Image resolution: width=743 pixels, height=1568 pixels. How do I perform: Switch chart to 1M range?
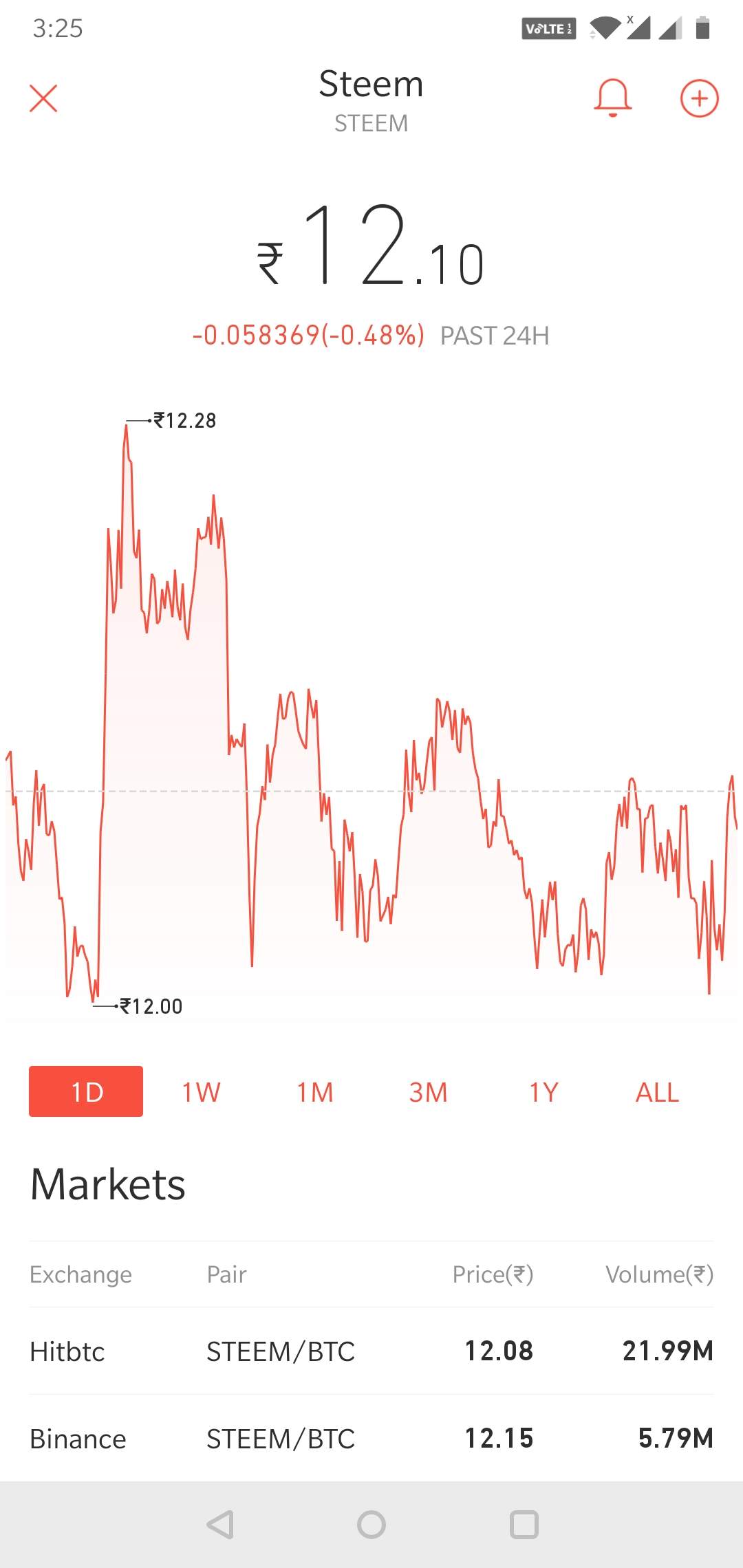point(315,1092)
